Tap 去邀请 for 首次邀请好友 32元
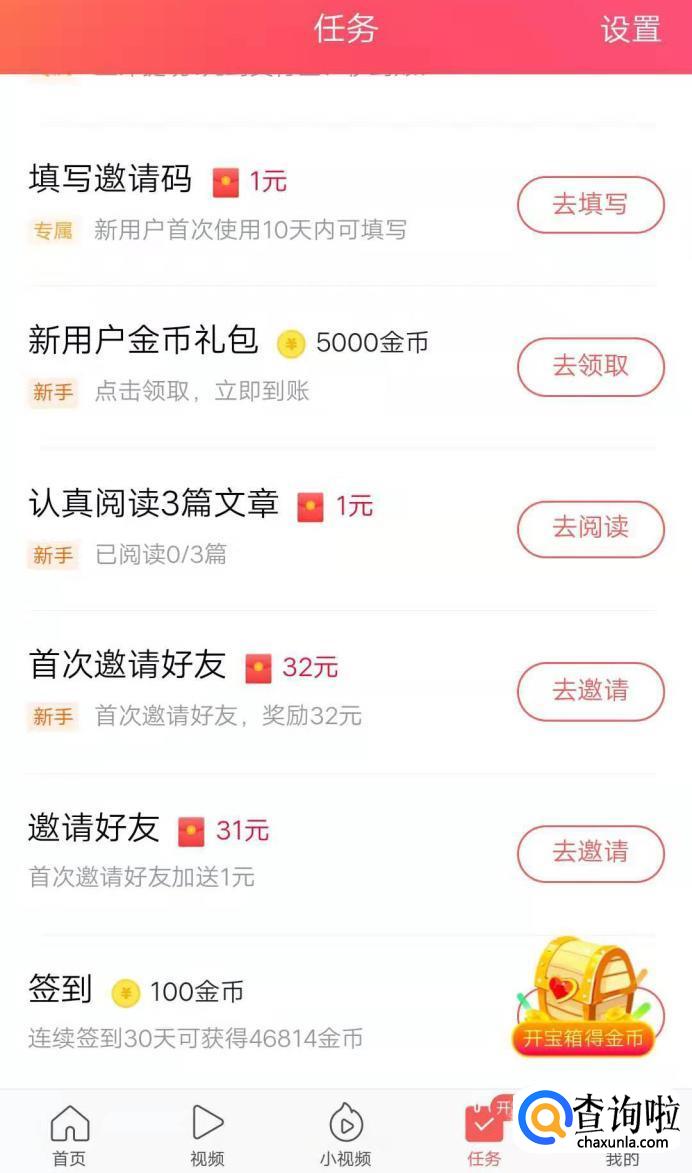 click(590, 690)
